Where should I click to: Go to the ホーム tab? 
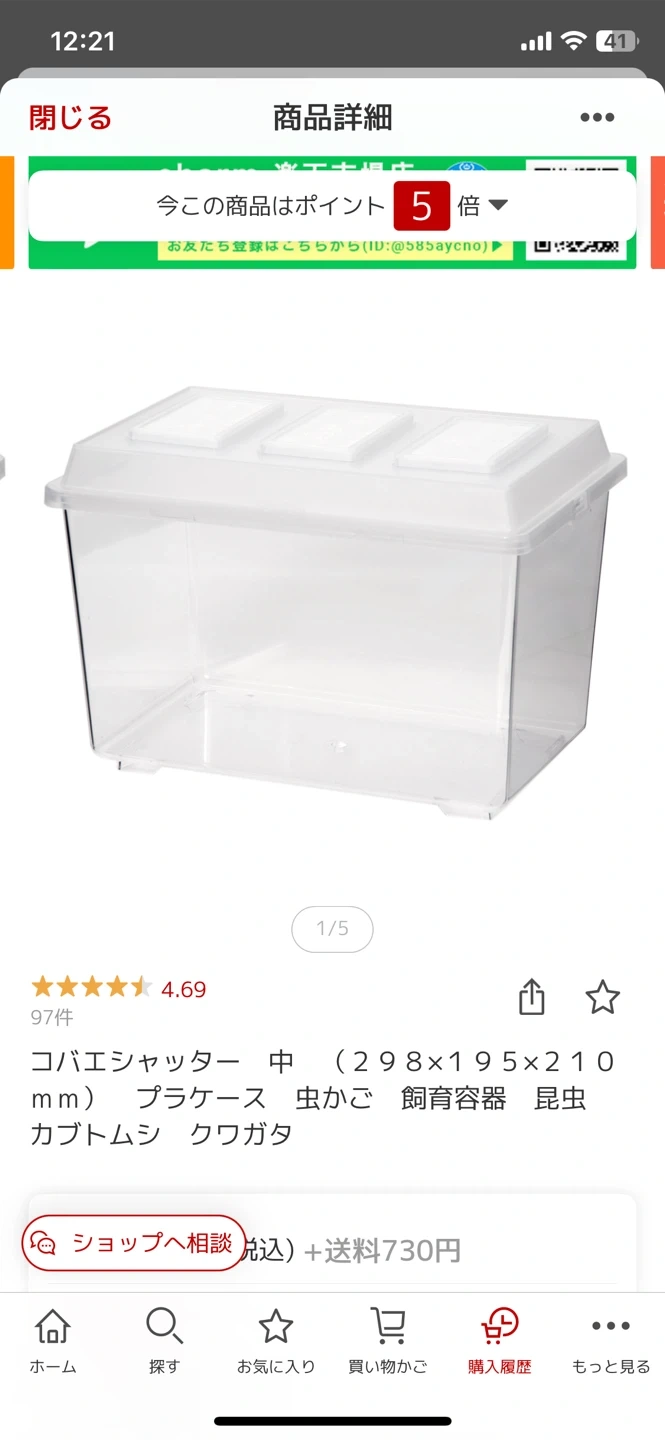click(53, 1341)
